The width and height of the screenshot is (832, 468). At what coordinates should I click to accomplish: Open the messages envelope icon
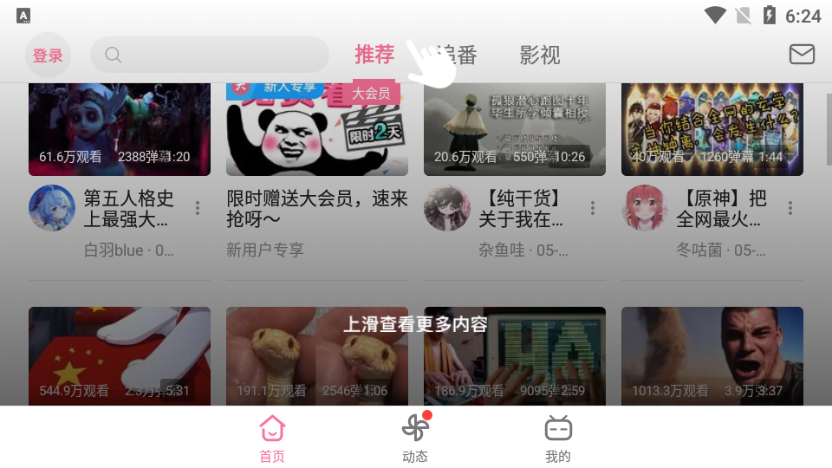pyautogui.click(x=801, y=54)
